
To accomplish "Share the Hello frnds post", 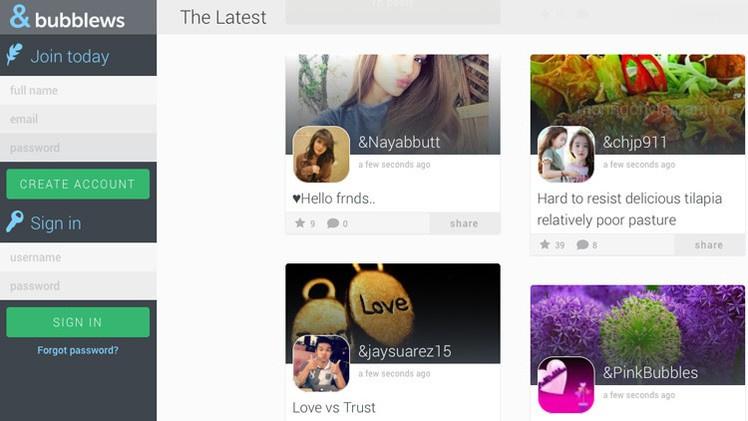I will tap(464, 224).
